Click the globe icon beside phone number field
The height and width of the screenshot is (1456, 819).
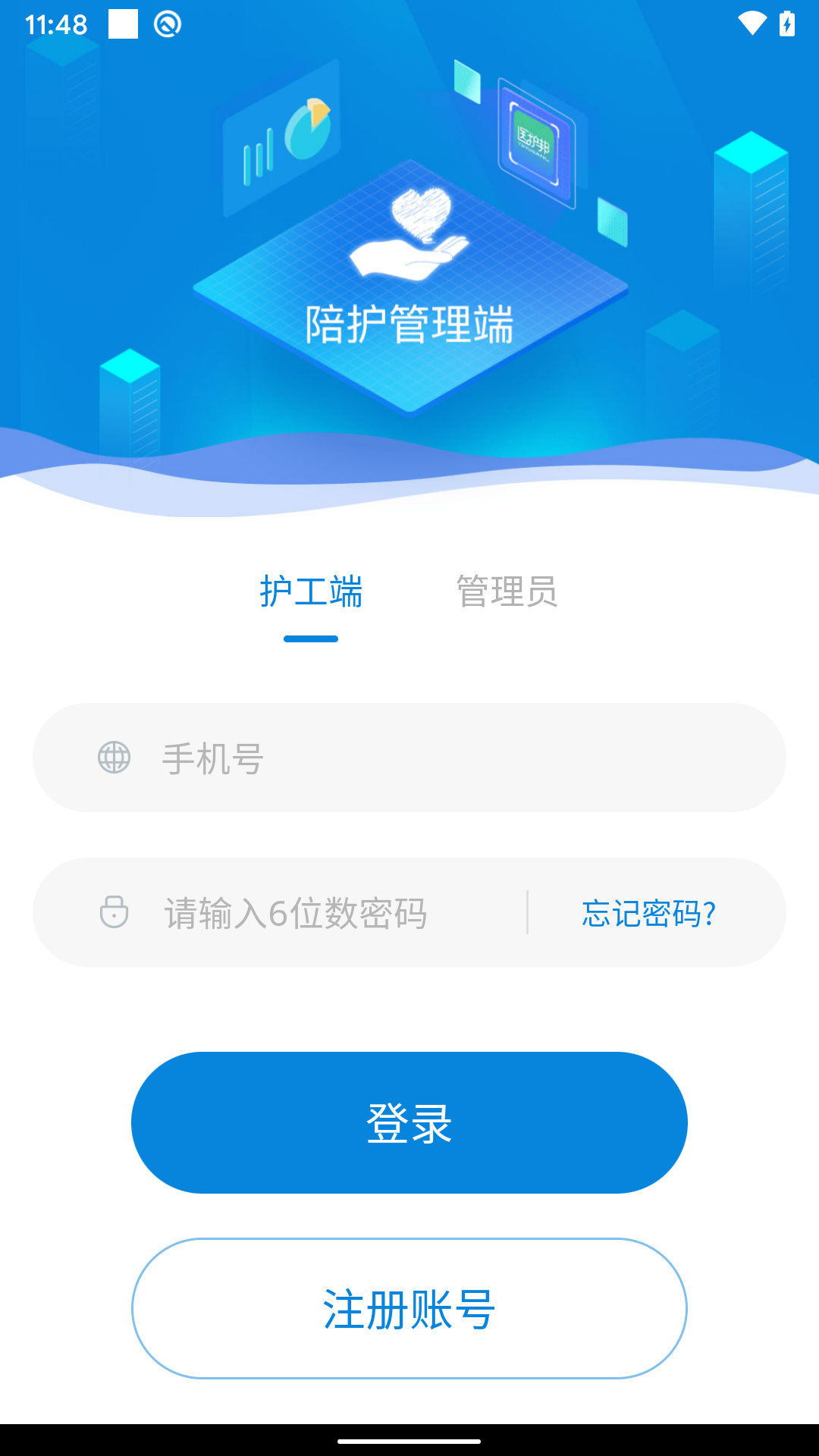[x=114, y=758]
